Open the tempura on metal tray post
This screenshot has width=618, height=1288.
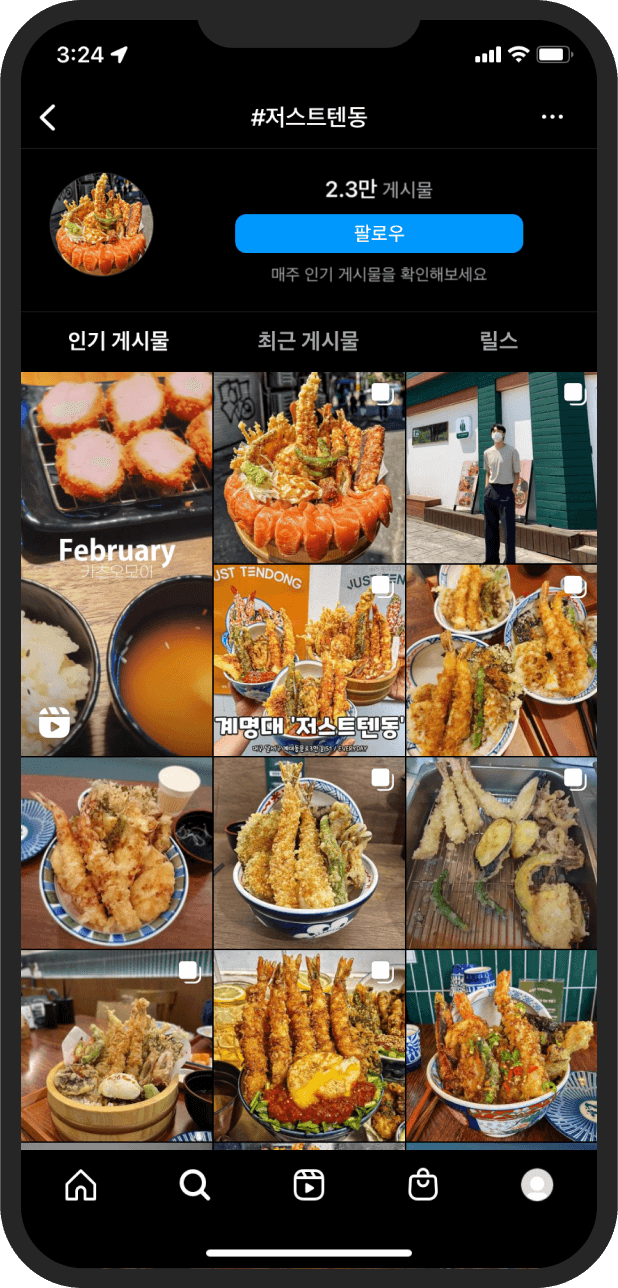[x=501, y=852]
